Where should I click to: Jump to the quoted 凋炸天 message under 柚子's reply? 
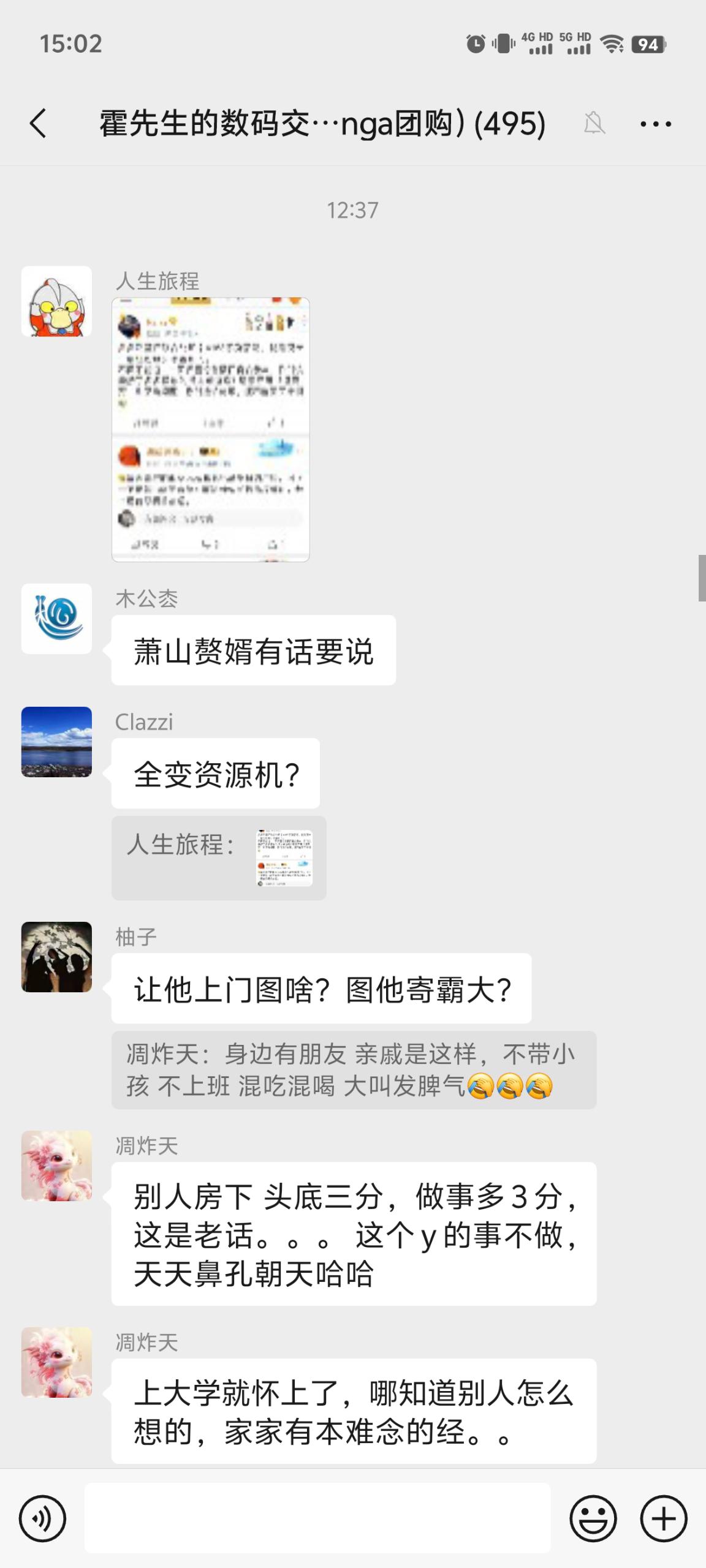point(354,1070)
